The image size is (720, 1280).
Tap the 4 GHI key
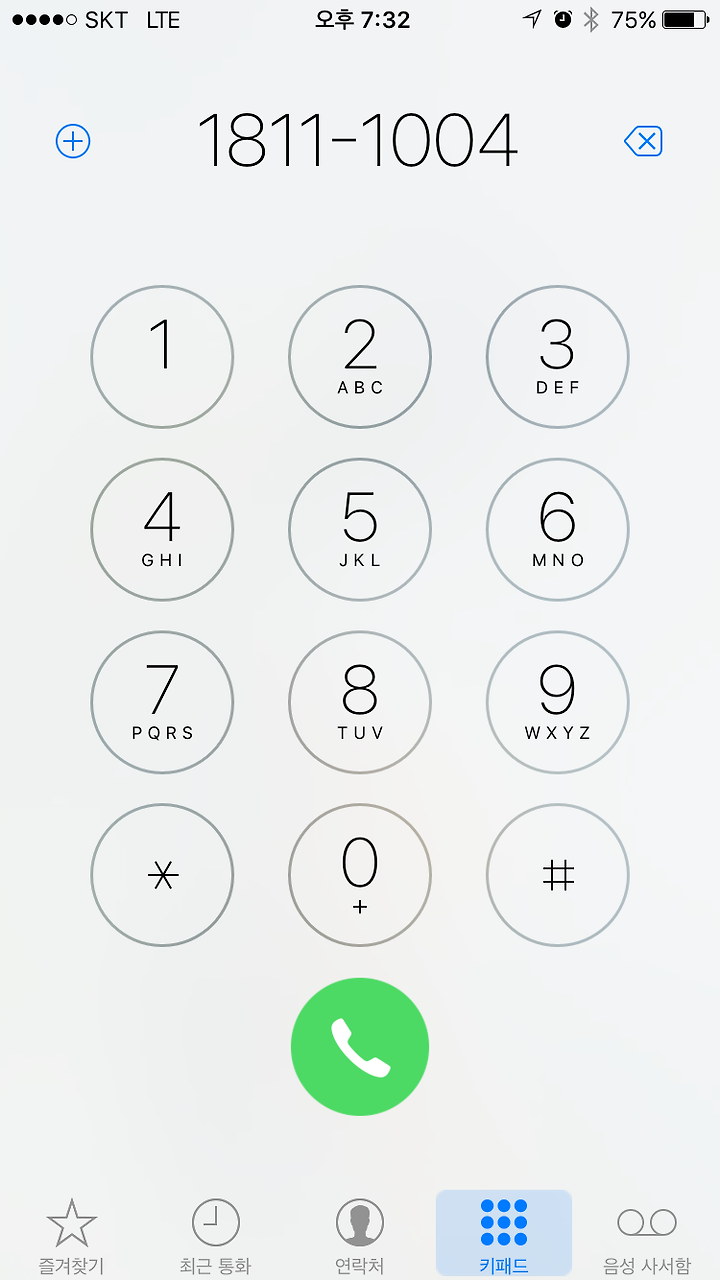coord(162,530)
